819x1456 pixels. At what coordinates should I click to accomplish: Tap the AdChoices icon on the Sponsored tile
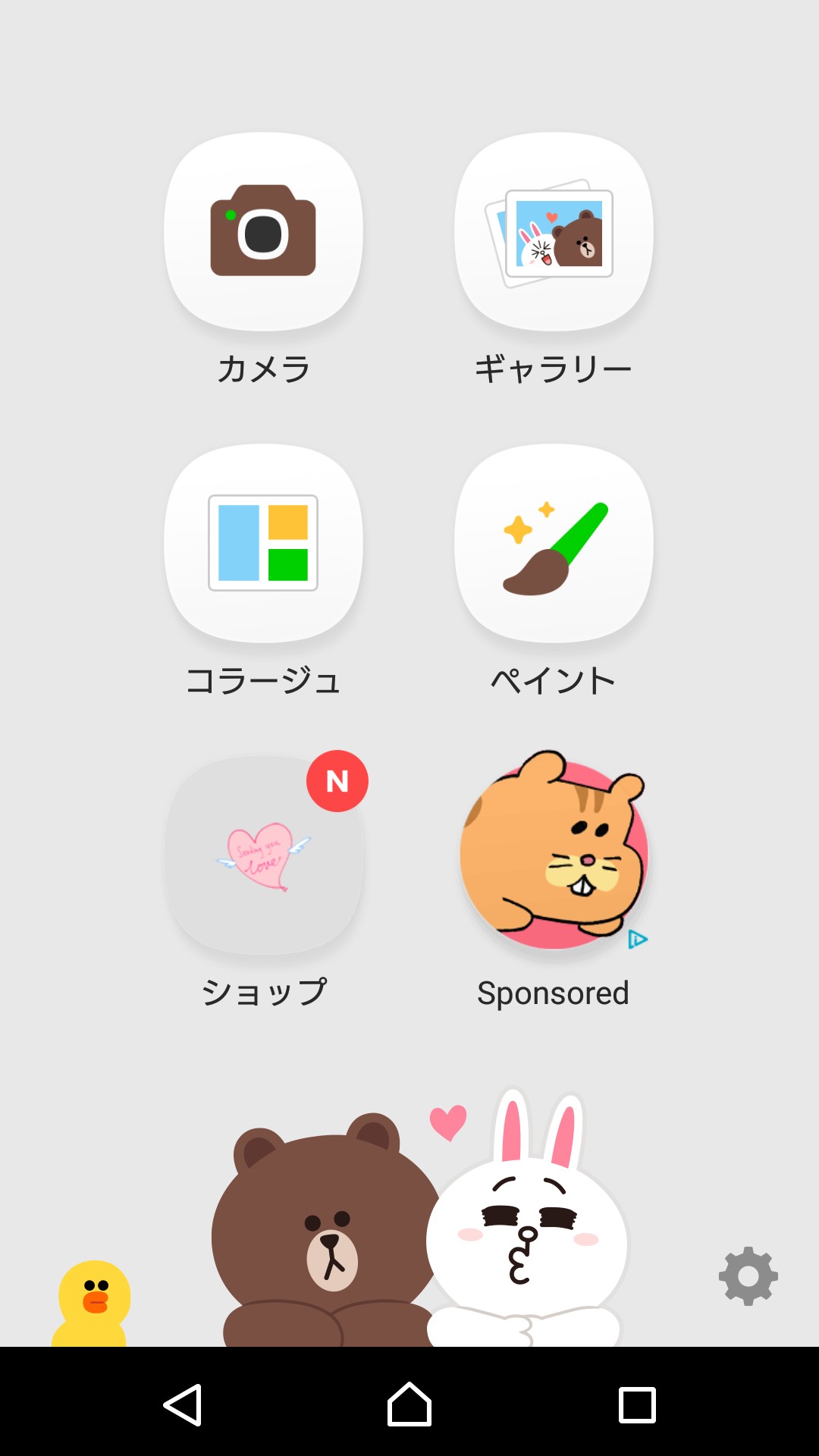point(637,940)
